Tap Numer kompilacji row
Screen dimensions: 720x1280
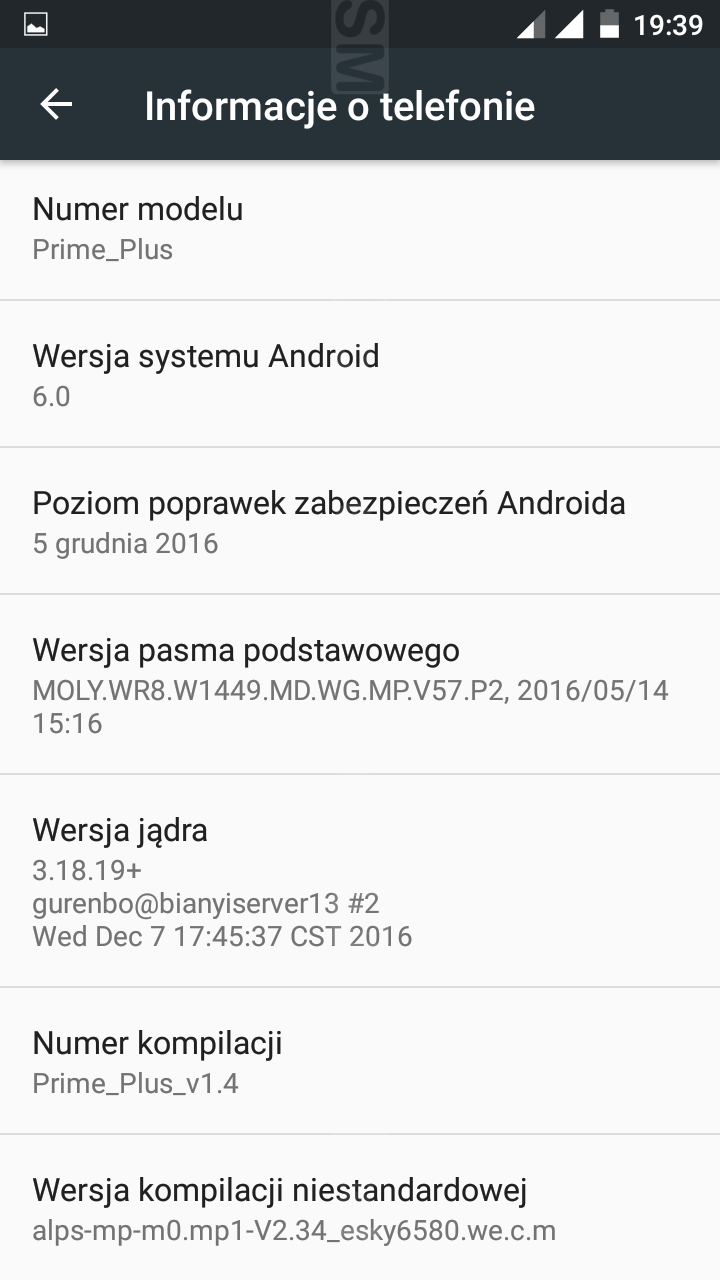360,1061
